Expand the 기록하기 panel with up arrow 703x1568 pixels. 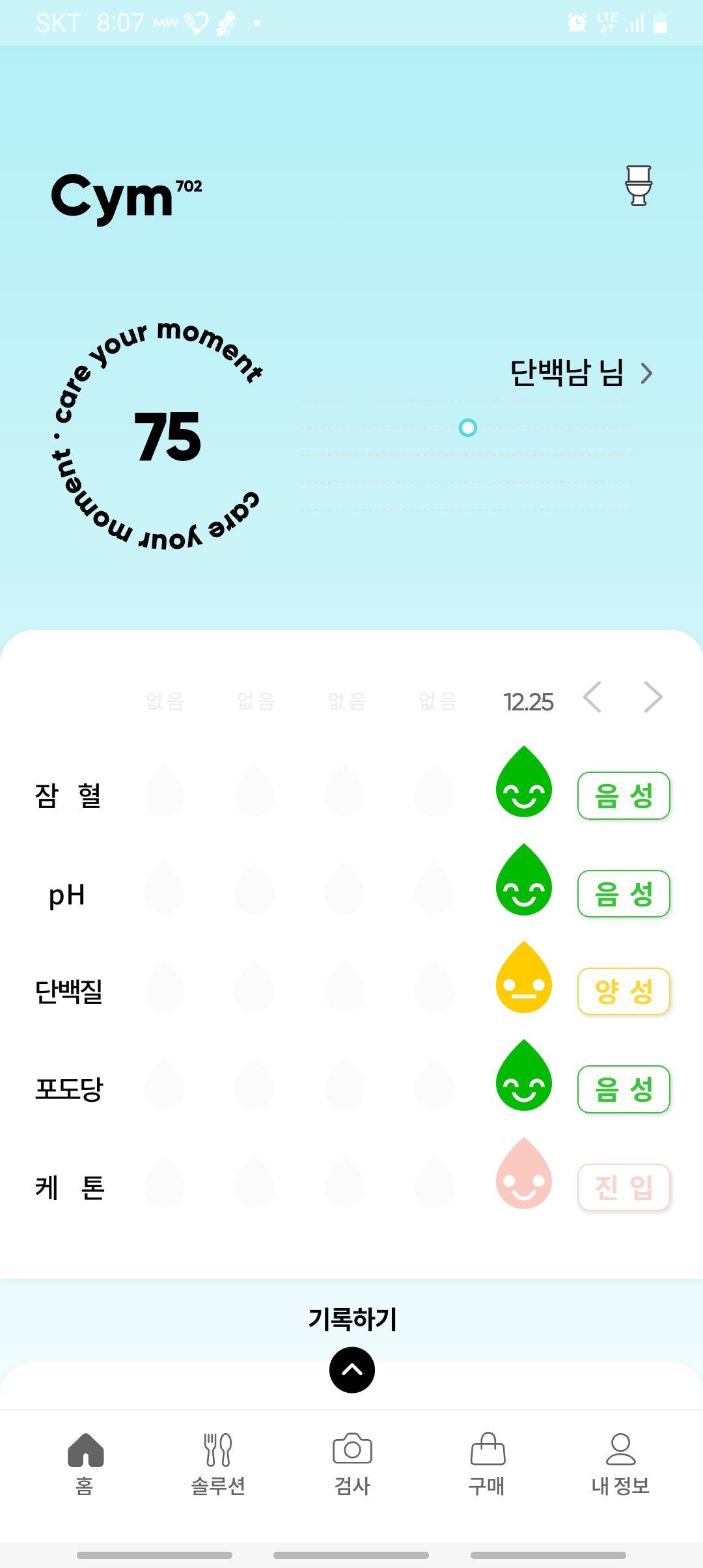coord(351,1370)
